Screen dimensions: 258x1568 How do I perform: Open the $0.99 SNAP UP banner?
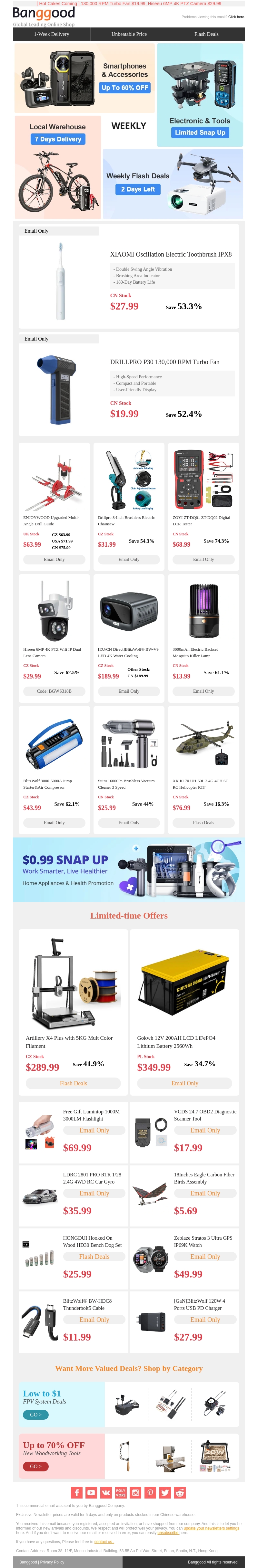[x=129, y=870]
